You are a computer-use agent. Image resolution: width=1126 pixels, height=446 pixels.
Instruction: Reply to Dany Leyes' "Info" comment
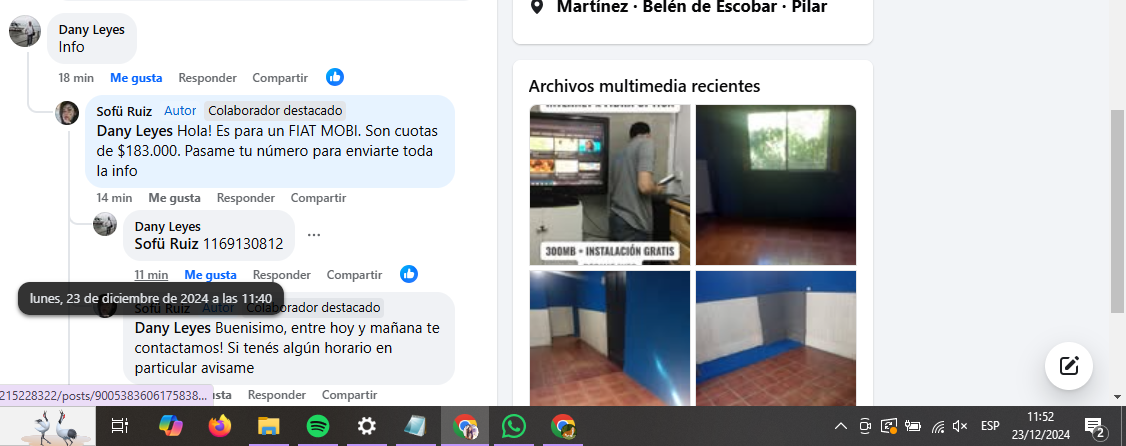tap(207, 78)
